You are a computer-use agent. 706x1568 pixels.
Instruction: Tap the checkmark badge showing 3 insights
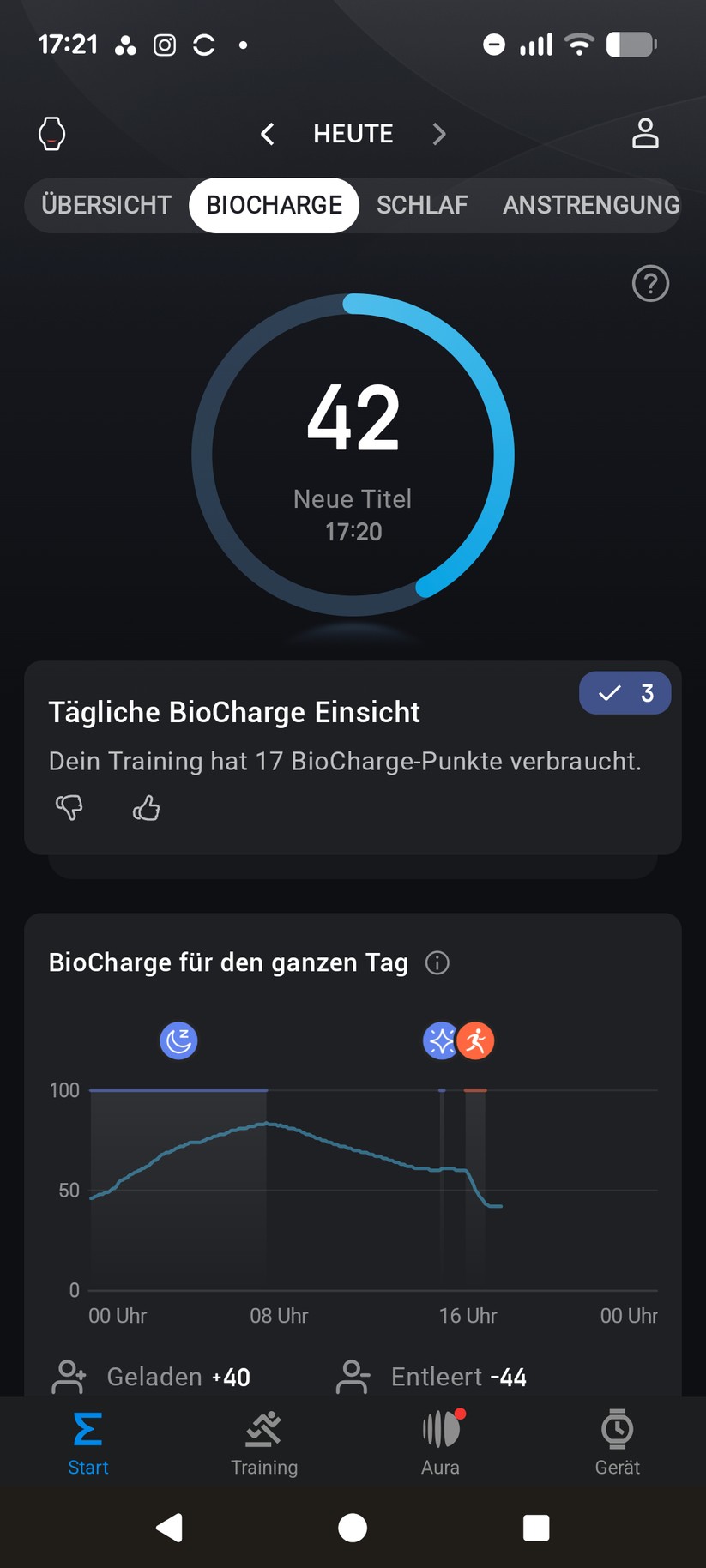tap(625, 692)
